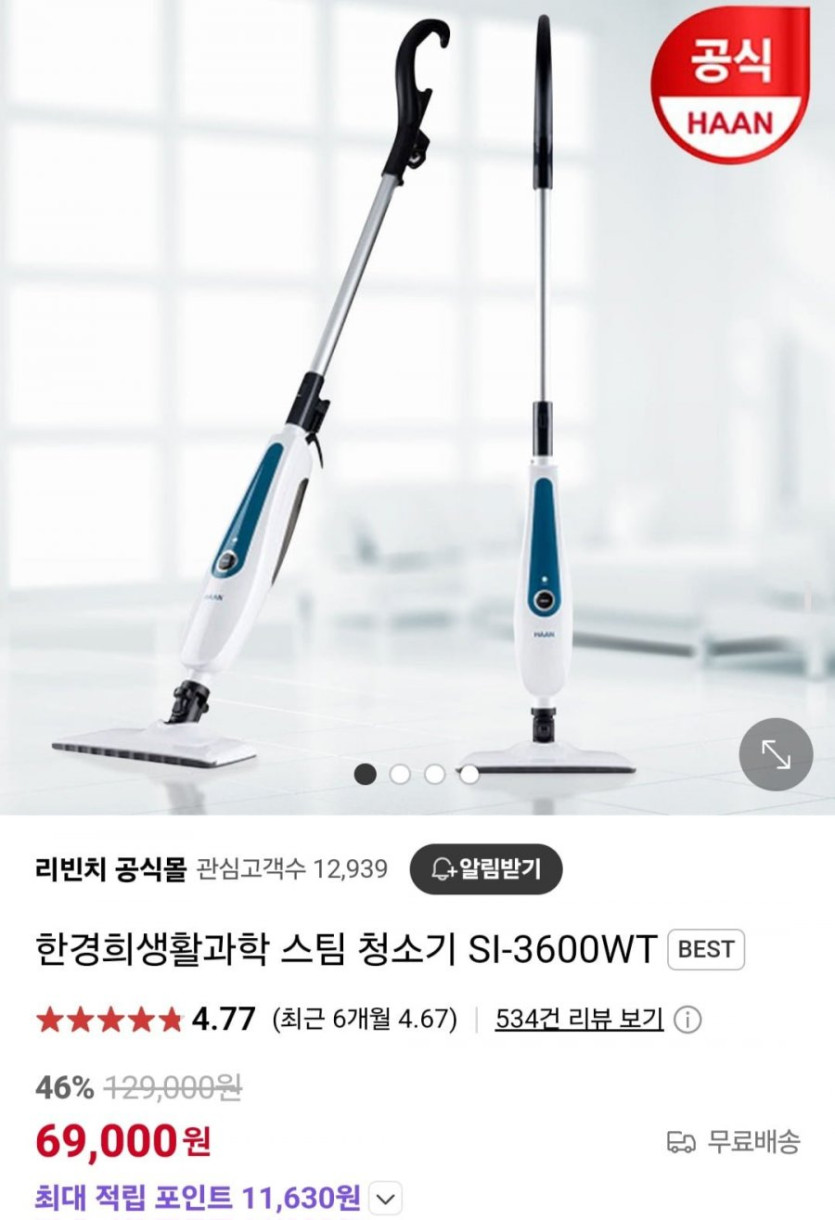Expand the product image to full screen
The width and height of the screenshot is (835, 1220).
point(775,754)
